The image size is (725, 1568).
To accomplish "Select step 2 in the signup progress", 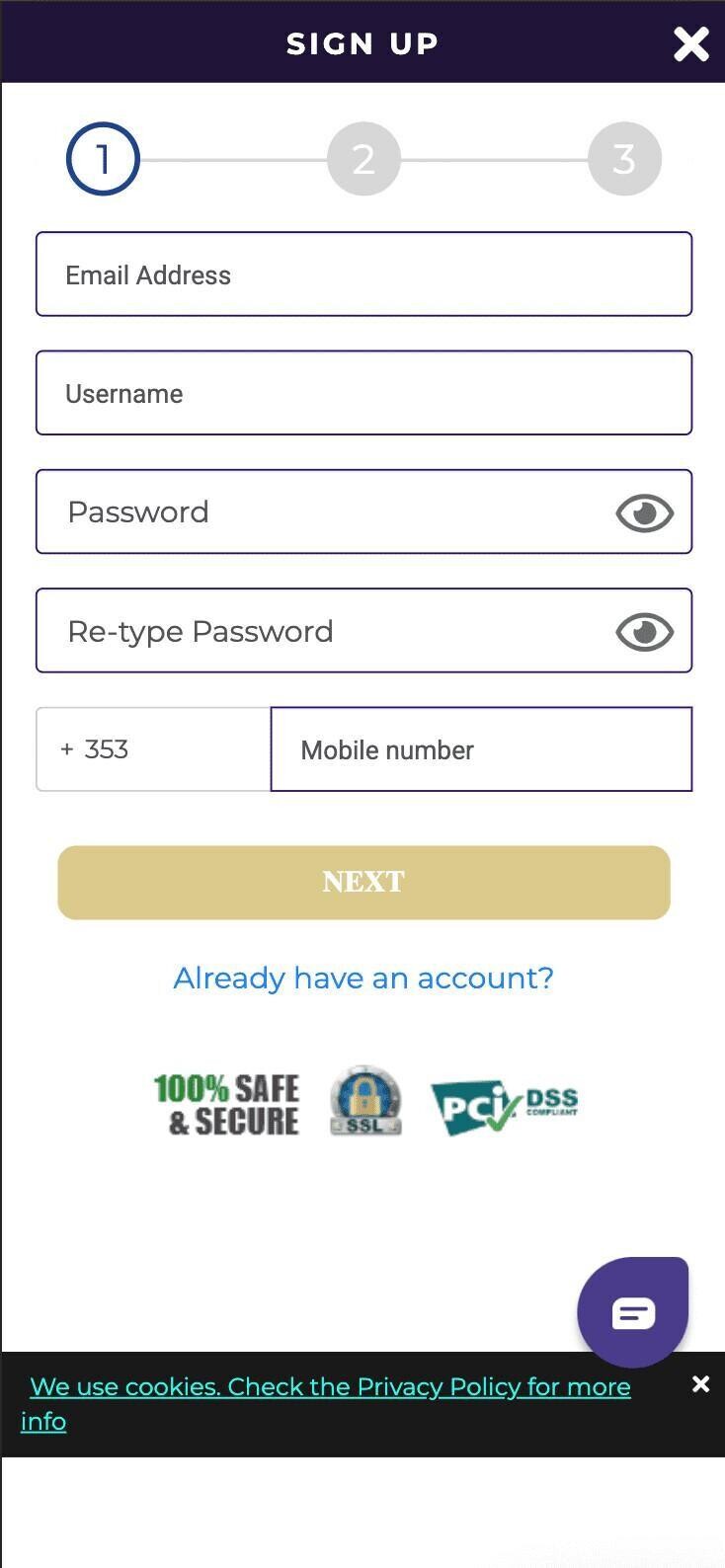I will click(x=363, y=158).
